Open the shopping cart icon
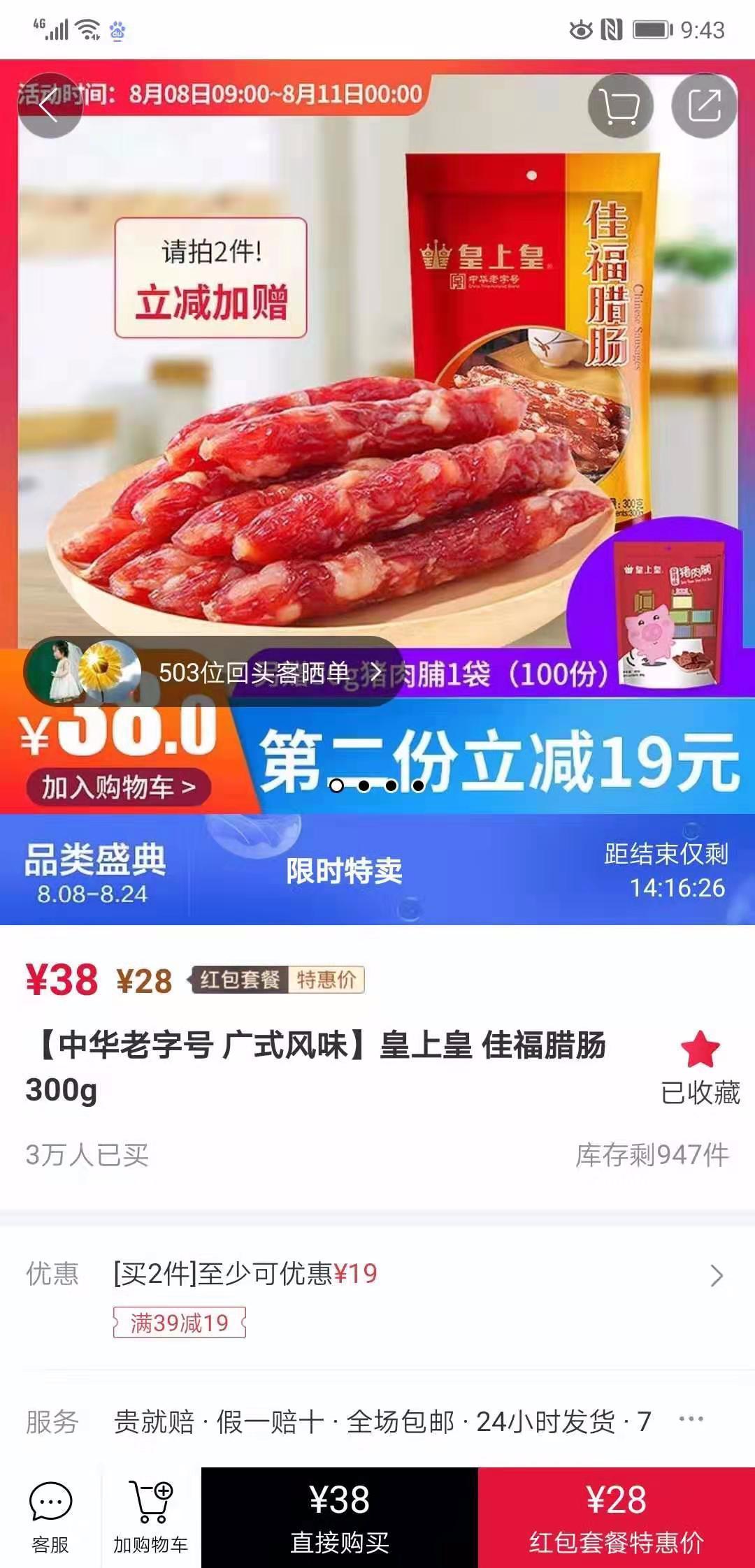The image size is (755, 1568). tap(620, 106)
